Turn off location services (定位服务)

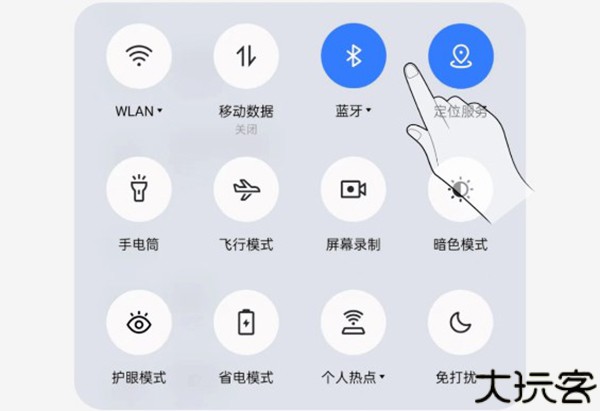click(461, 57)
